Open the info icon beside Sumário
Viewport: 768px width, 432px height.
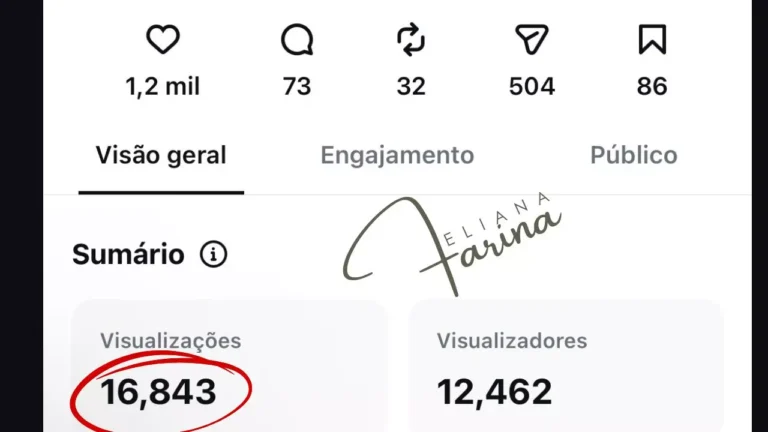pos(213,255)
